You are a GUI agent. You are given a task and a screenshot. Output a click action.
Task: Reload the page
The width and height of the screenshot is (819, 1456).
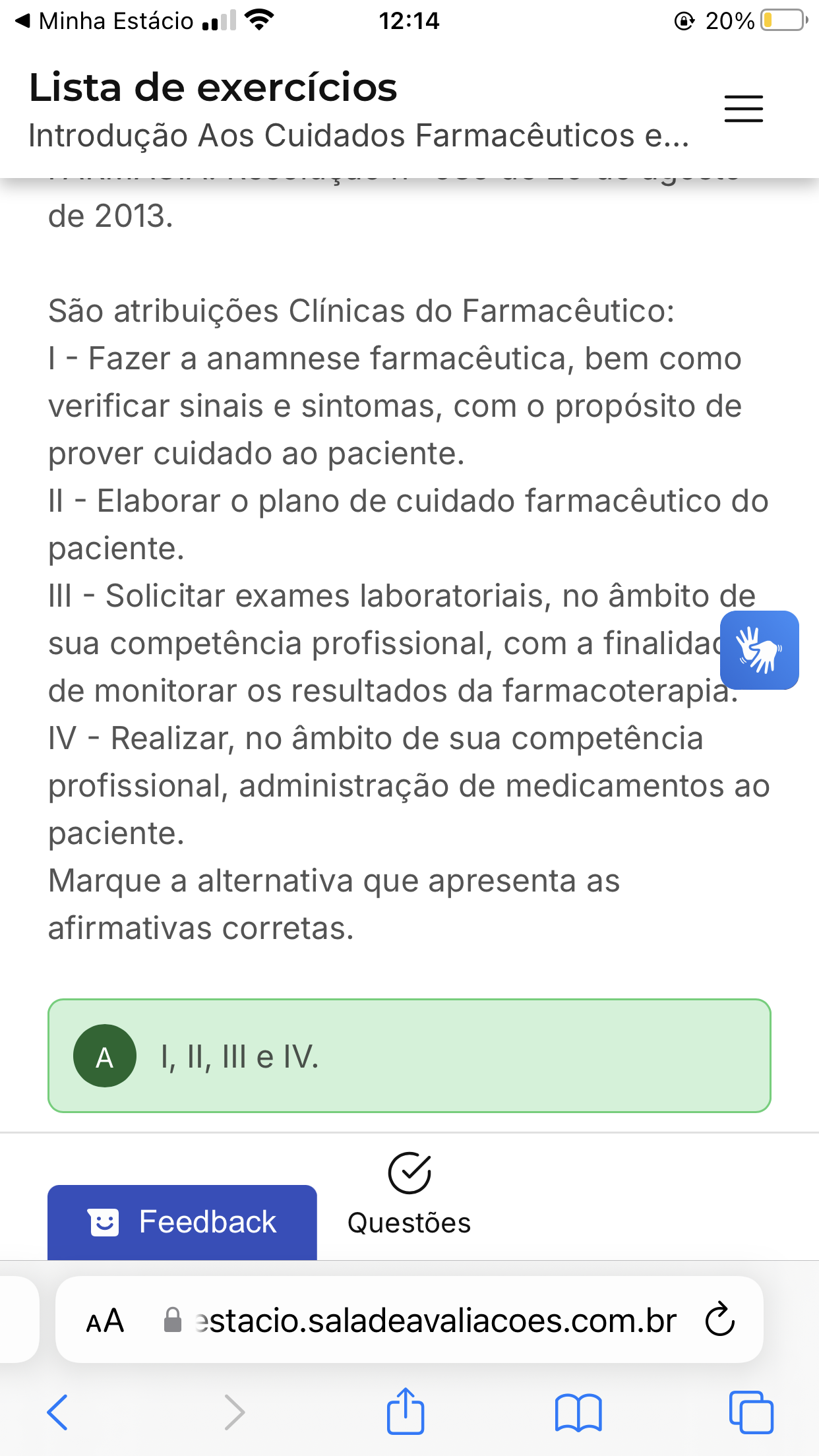[x=719, y=1319]
